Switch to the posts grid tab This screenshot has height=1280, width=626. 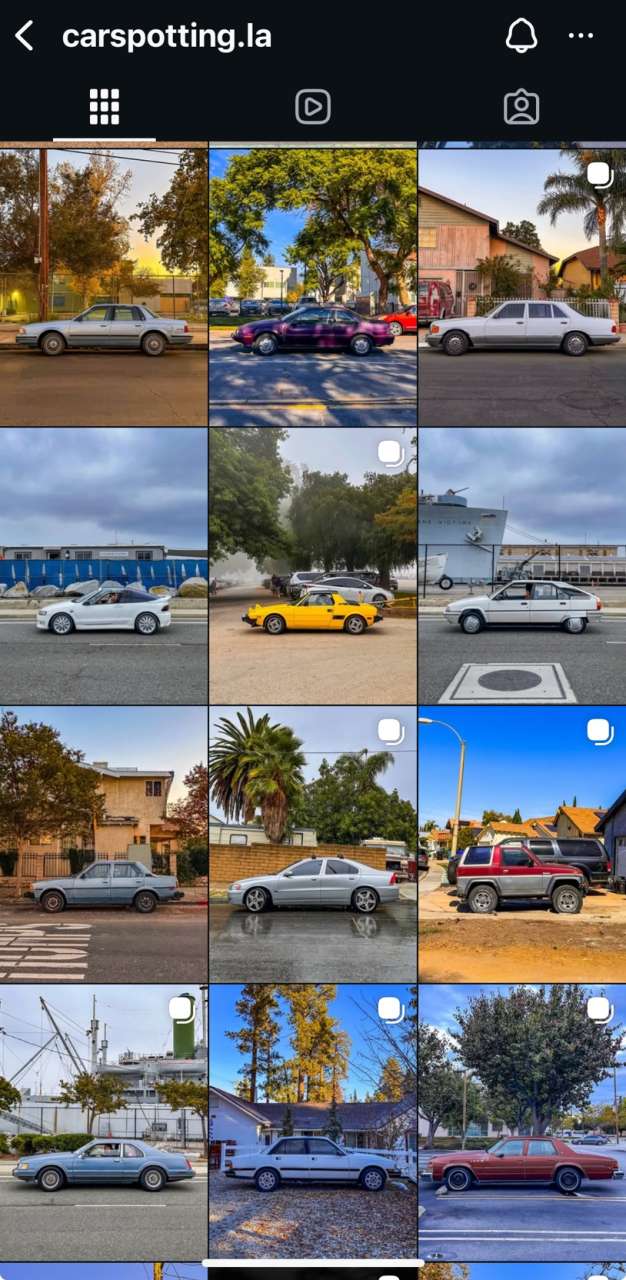[104, 107]
